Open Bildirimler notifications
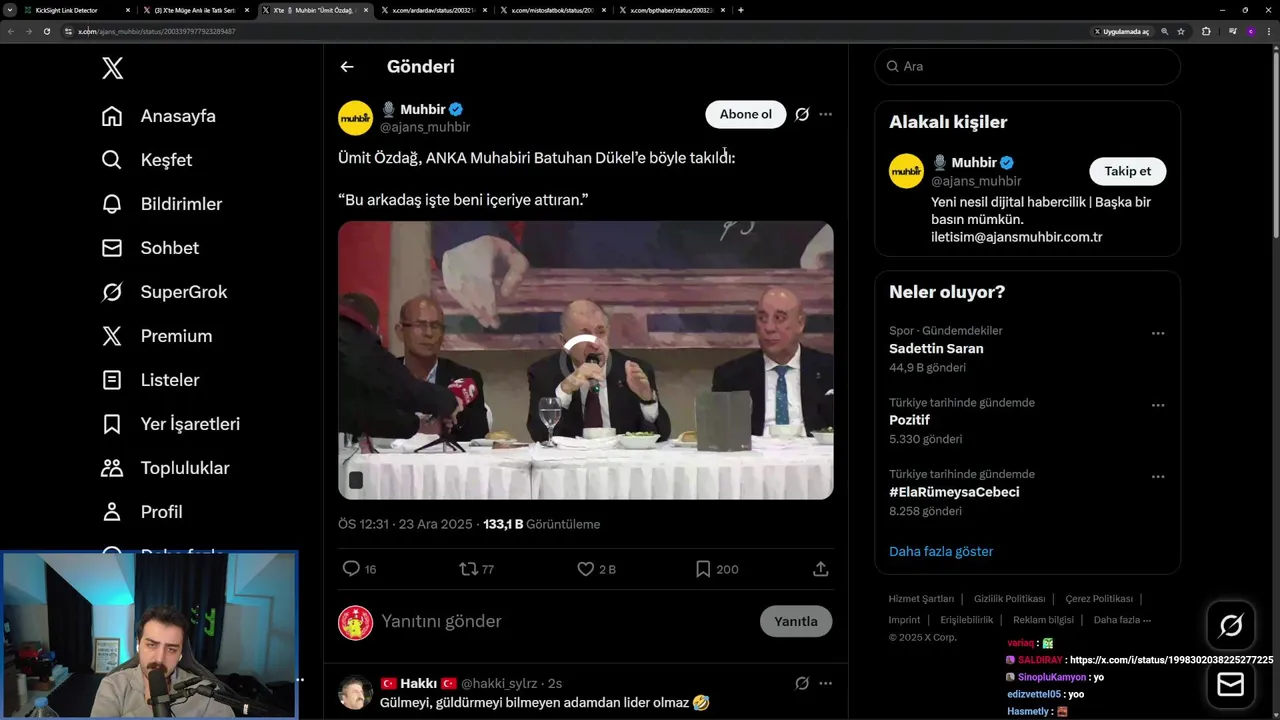1280x720 pixels. tap(180, 204)
